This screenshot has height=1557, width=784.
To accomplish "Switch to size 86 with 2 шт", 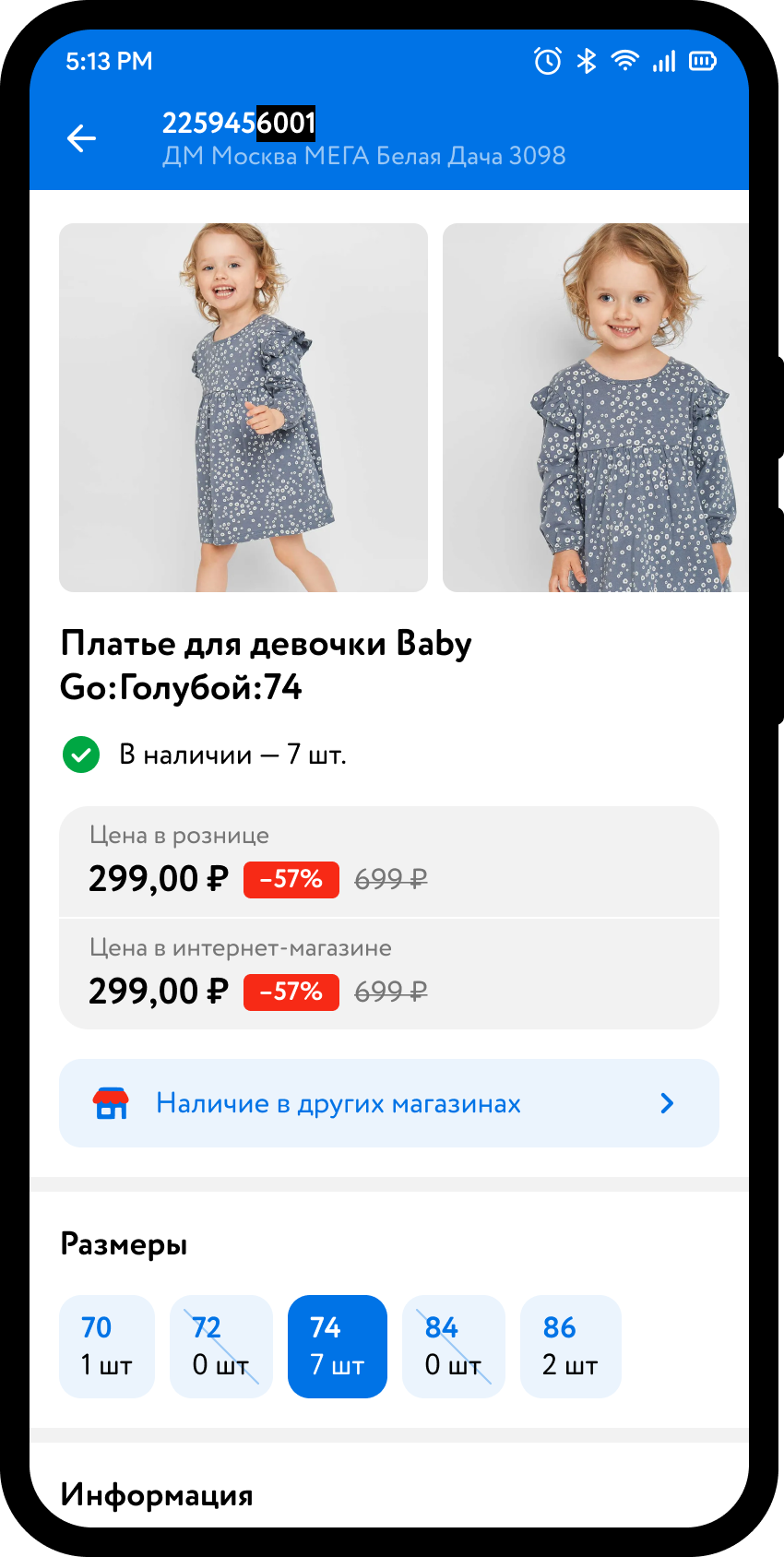I will coord(570,1347).
